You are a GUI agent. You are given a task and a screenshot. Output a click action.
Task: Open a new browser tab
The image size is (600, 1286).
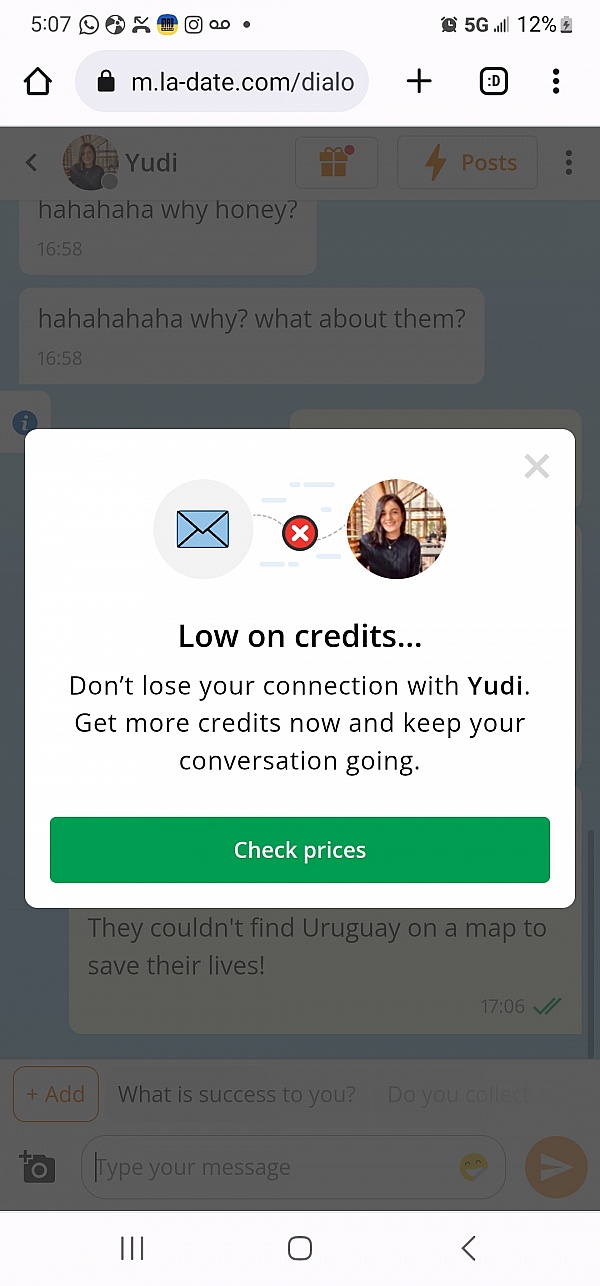point(419,82)
